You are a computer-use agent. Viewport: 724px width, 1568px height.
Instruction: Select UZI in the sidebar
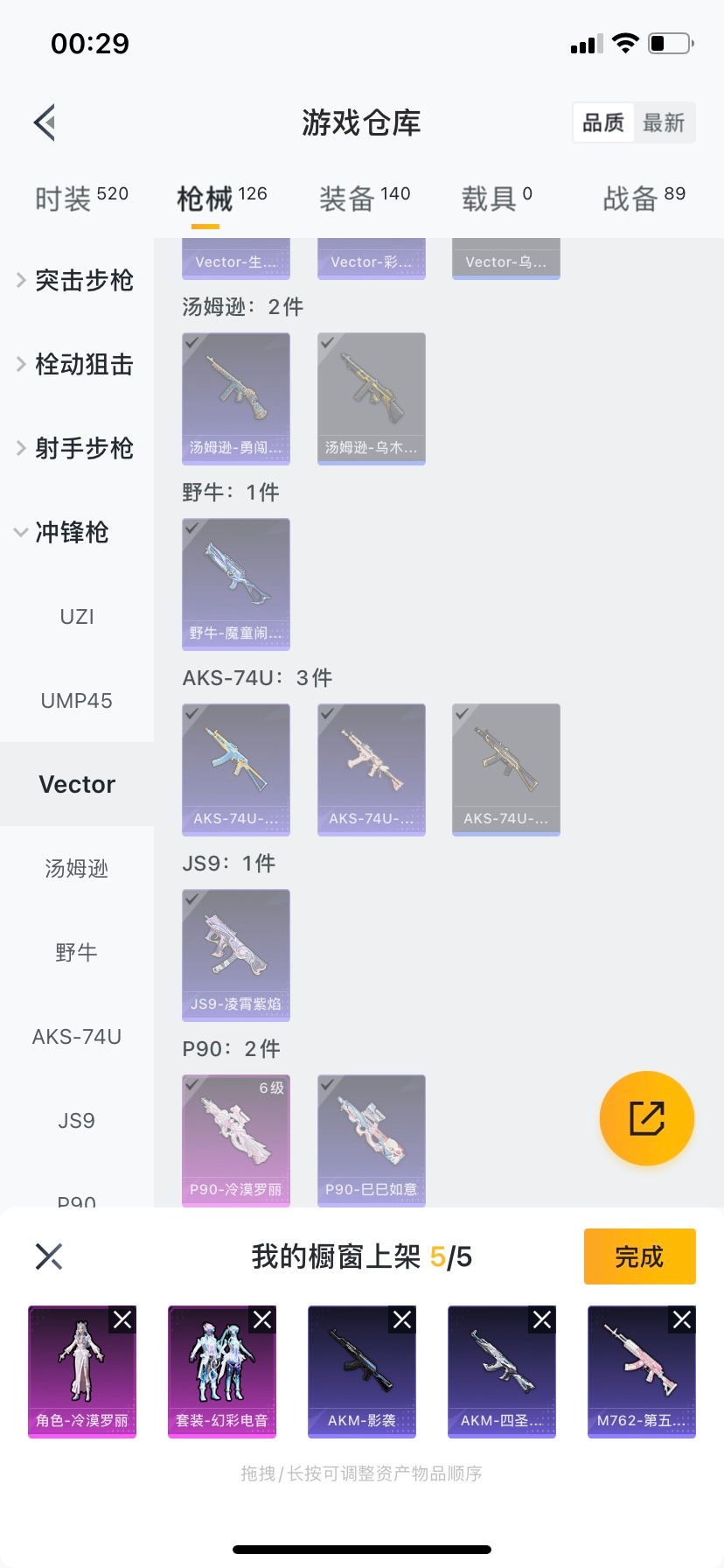tap(77, 616)
